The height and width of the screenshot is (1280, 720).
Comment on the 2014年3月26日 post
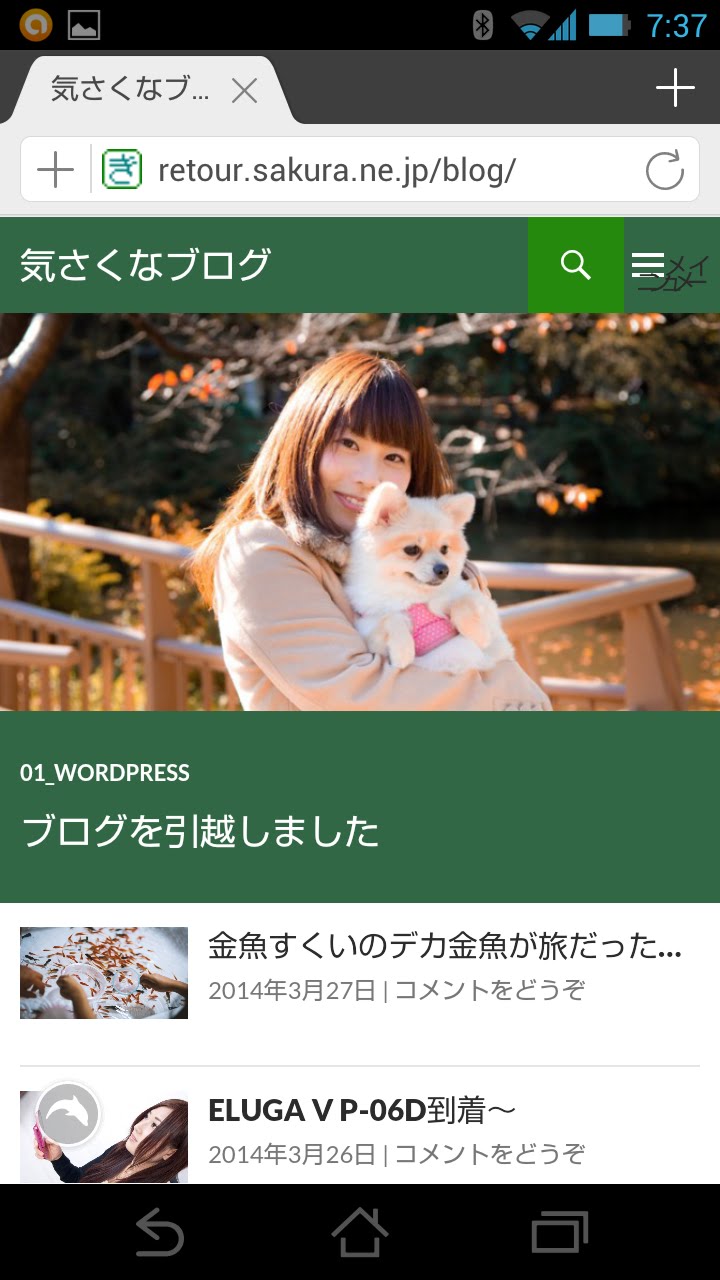point(490,1155)
